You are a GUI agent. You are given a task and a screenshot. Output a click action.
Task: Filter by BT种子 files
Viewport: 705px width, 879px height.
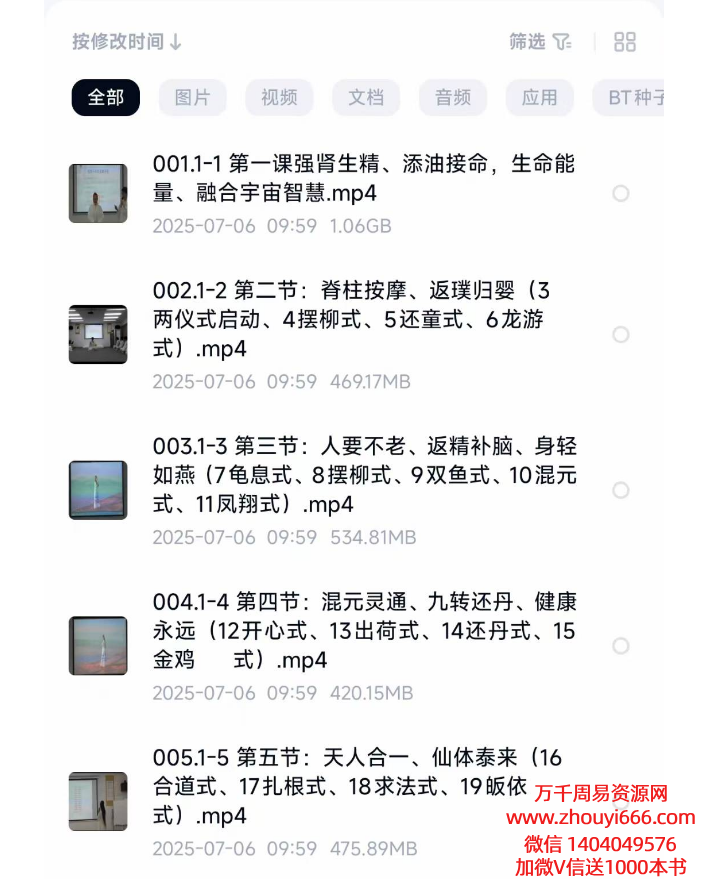tap(633, 97)
